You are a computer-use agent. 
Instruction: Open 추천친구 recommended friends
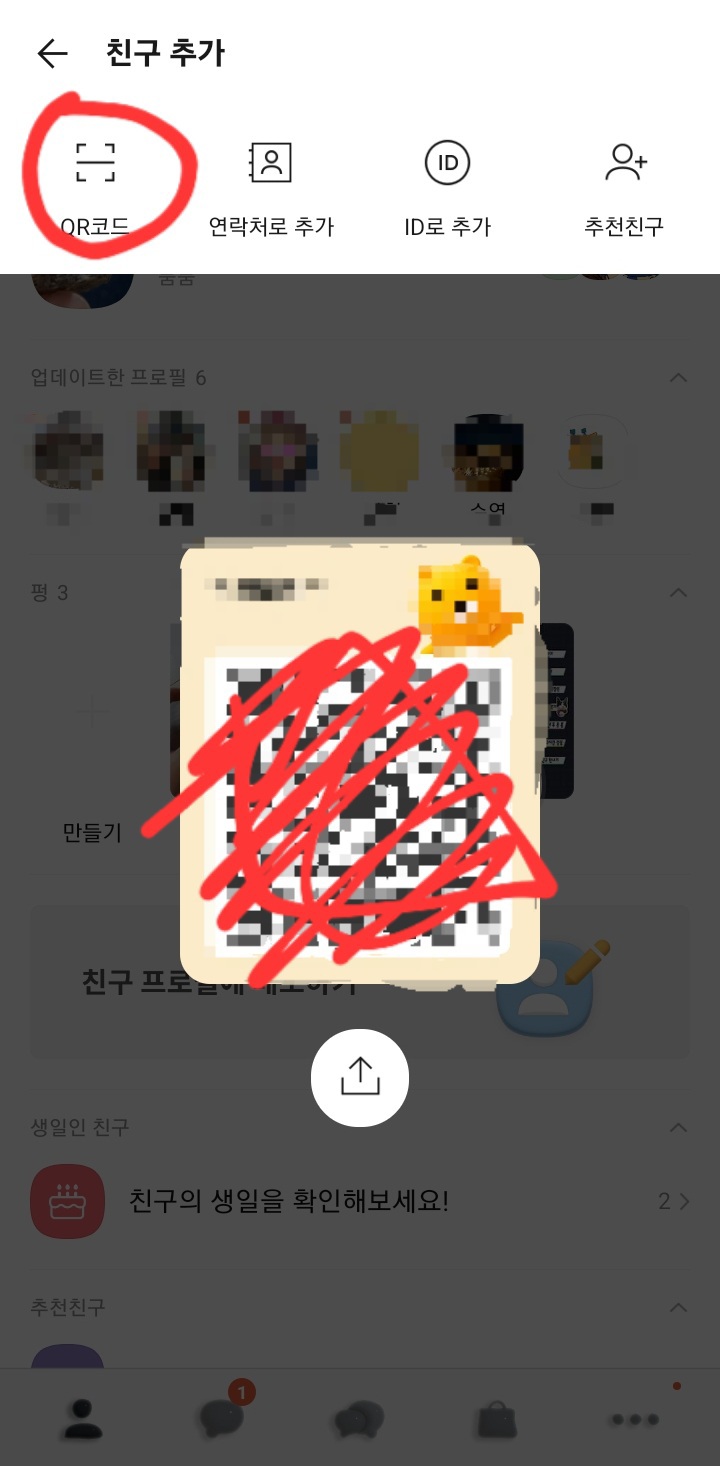(624, 187)
